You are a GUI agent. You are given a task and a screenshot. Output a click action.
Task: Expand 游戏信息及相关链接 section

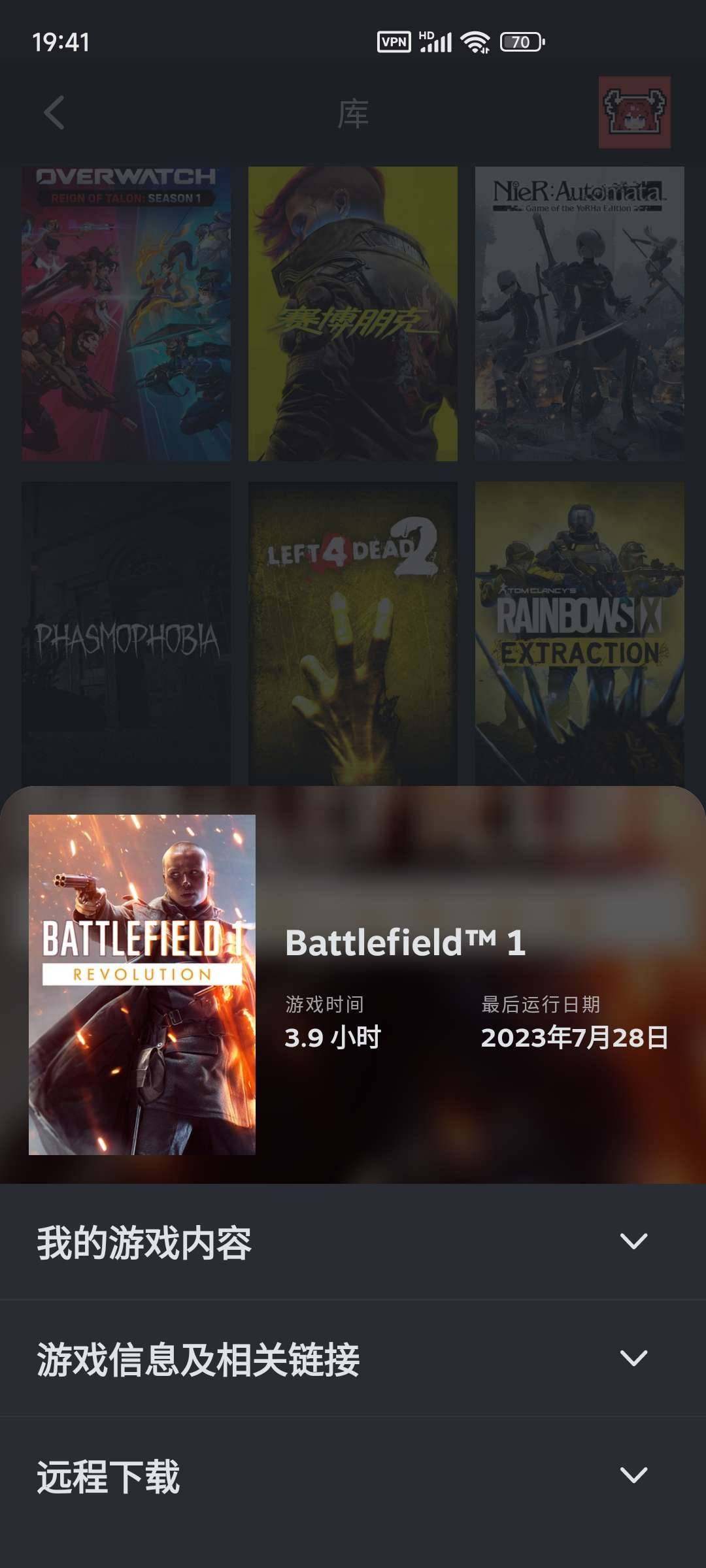tap(353, 1358)
